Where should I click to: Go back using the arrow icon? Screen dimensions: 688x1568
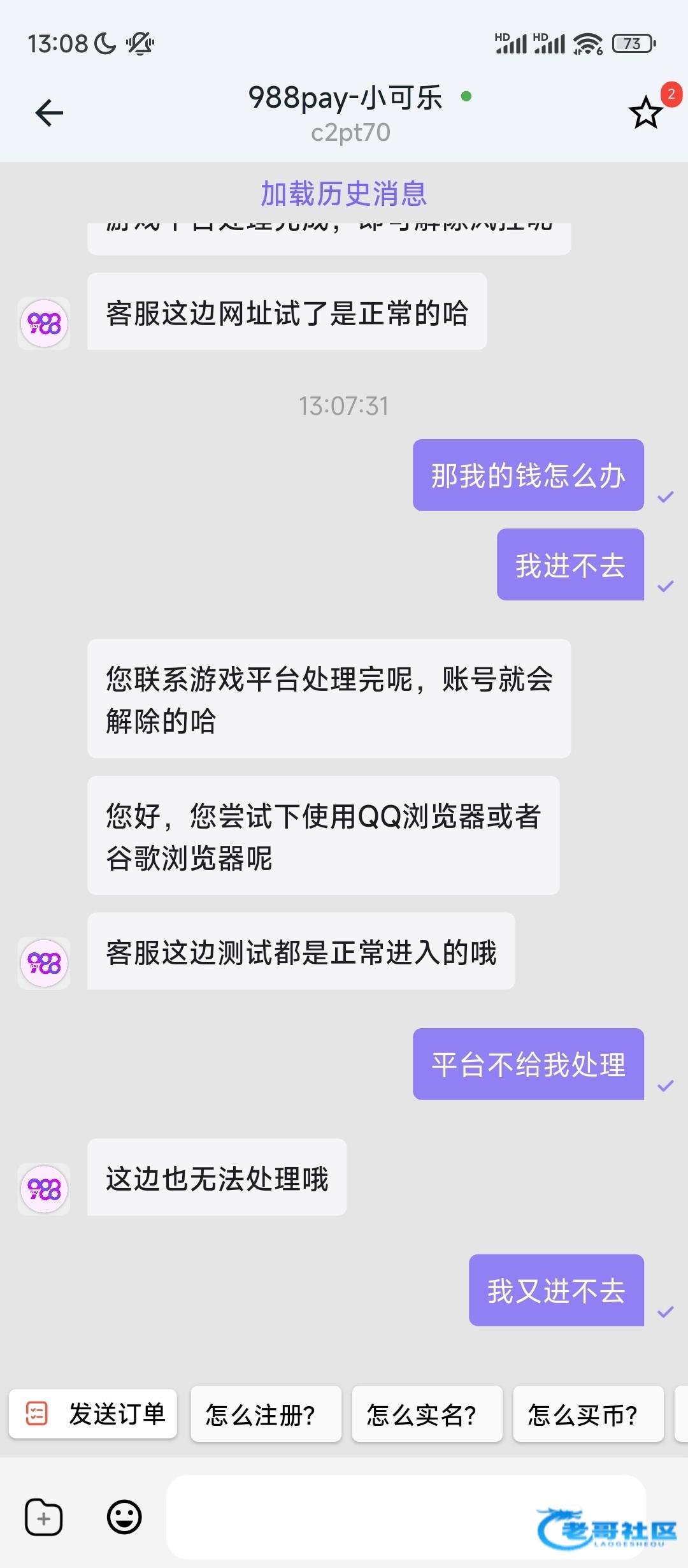click(49, 113)
